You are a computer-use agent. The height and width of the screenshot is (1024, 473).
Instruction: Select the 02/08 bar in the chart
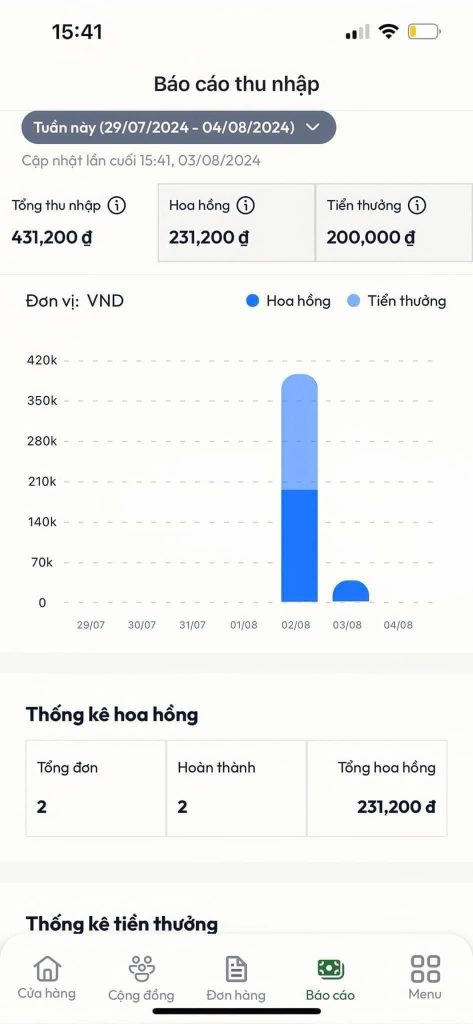299,488
